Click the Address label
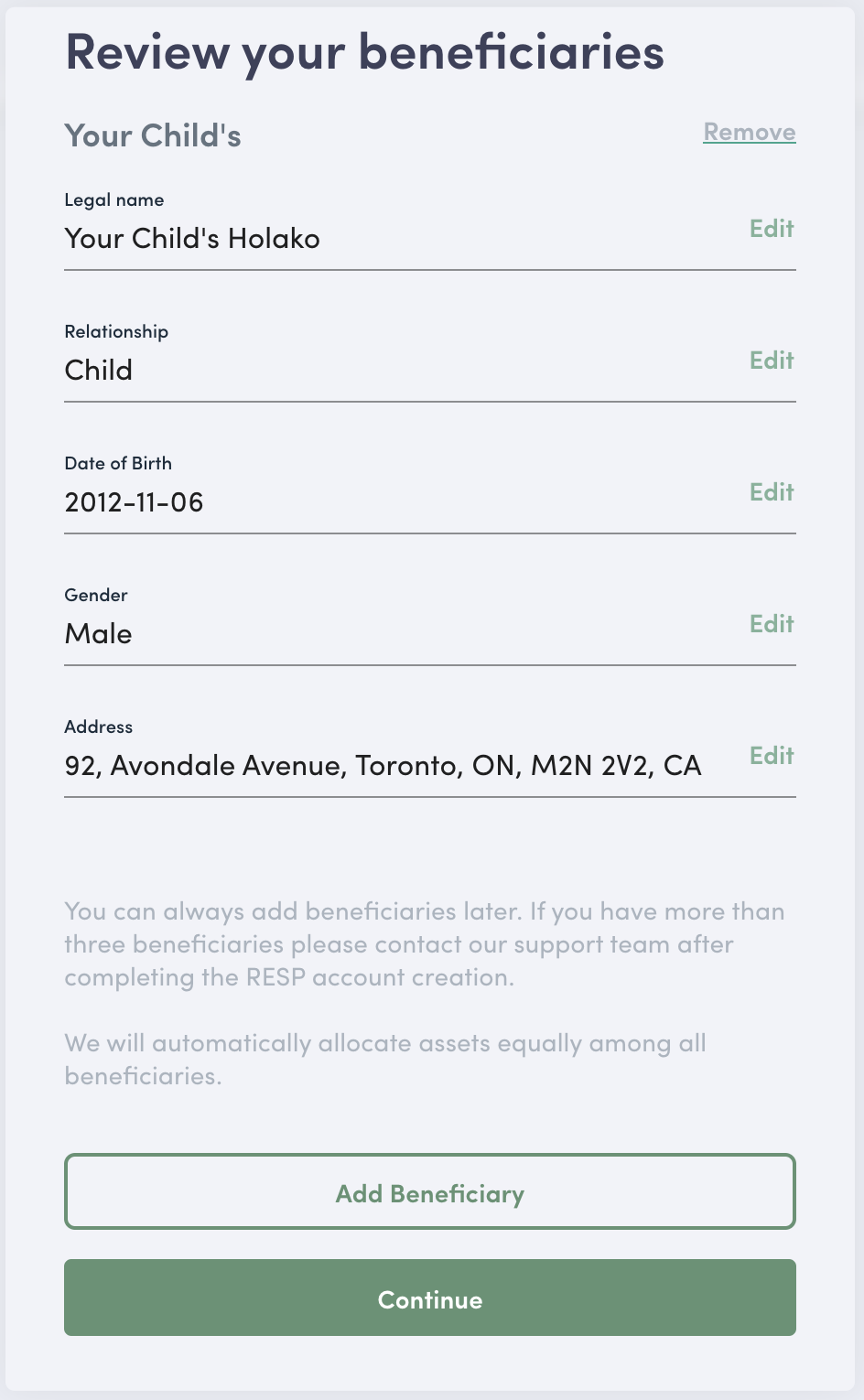Image resolution: width=864 pixels, height=1400 pixels. tap(99, 727)
